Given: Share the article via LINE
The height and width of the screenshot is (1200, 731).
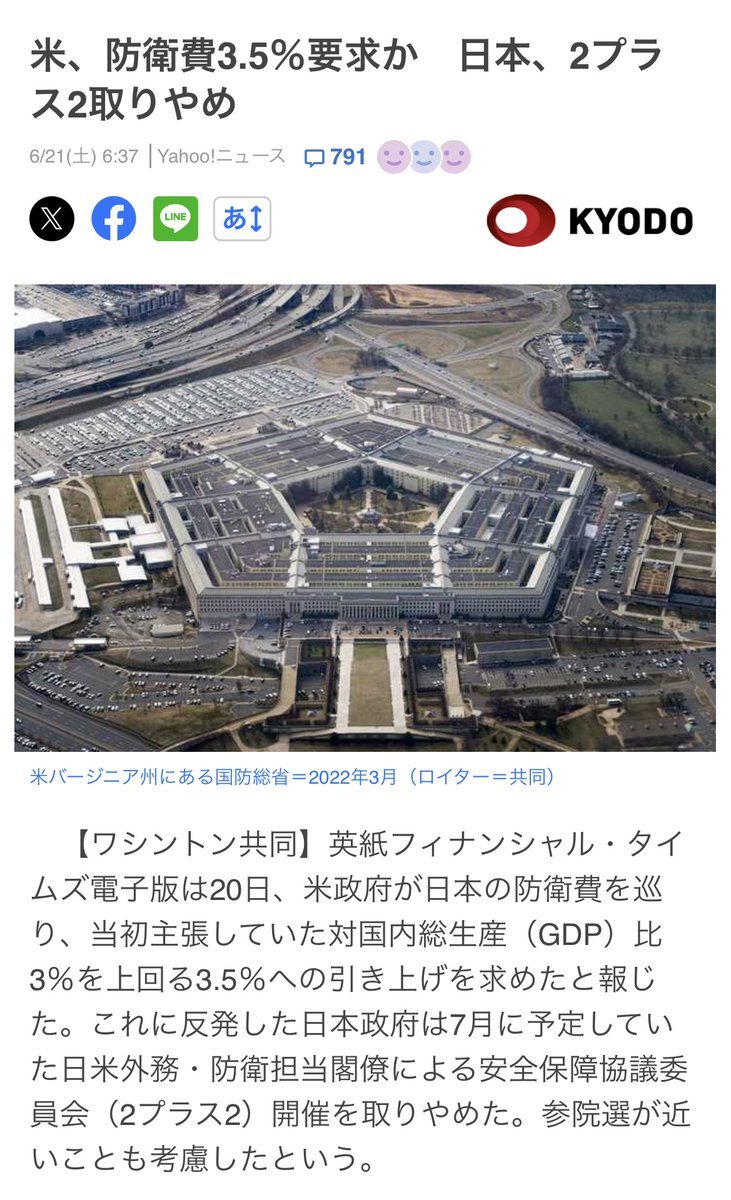Looking at the screenshot, I should (x=175, y=218).
